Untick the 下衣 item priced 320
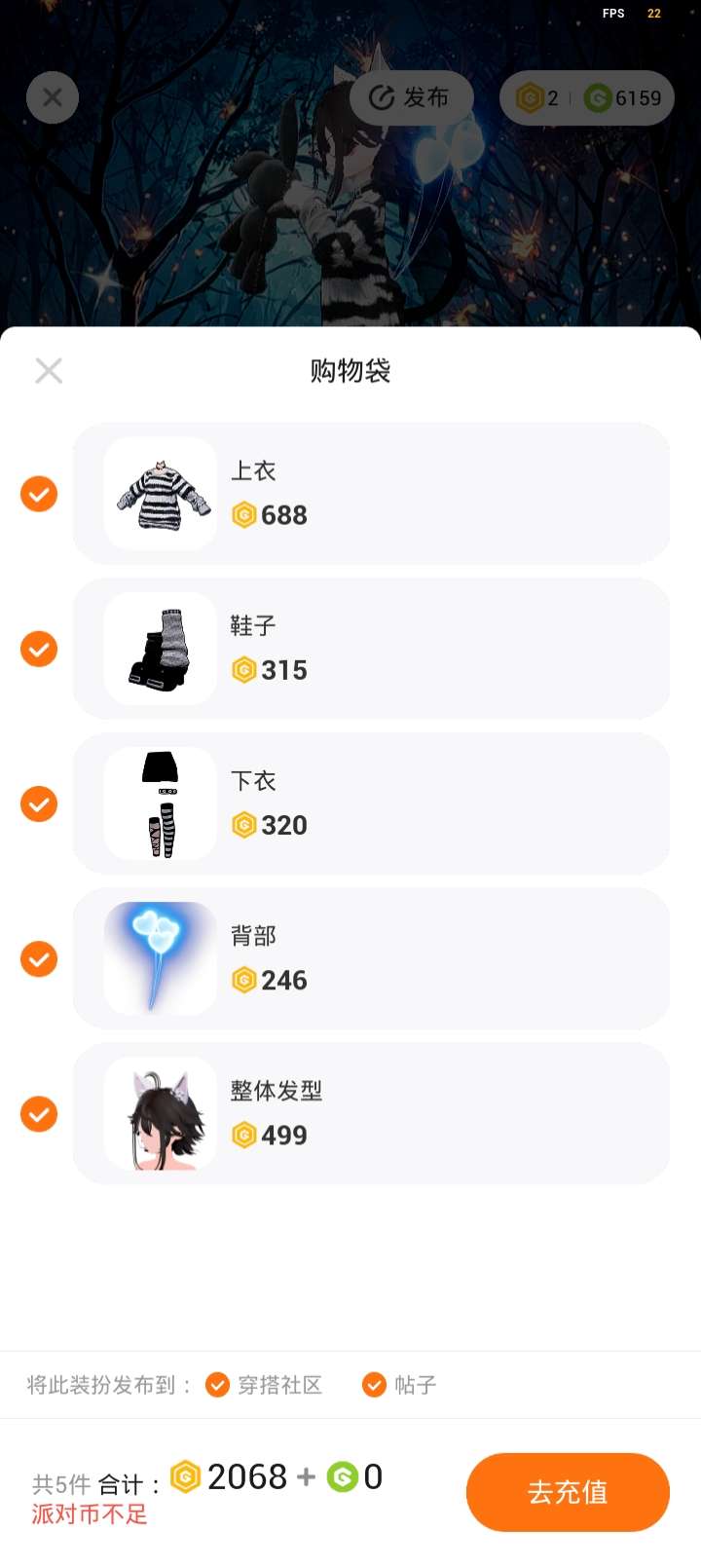Screen dimensions: 701x1568 click(39, 804)
